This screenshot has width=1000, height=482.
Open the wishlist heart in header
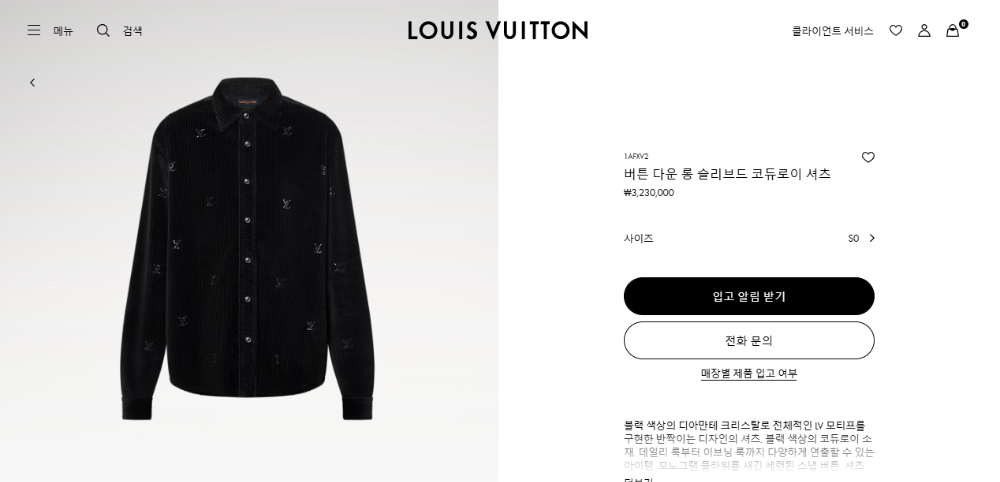[x=896, y=31]
